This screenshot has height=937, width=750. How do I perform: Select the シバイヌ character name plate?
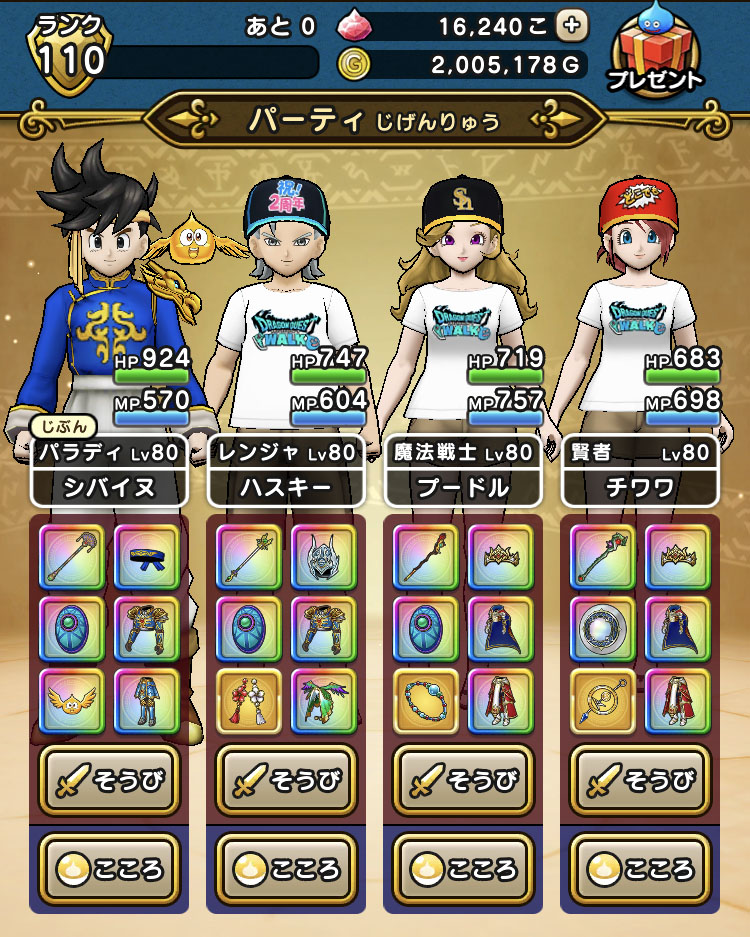(x=109, y=488)
